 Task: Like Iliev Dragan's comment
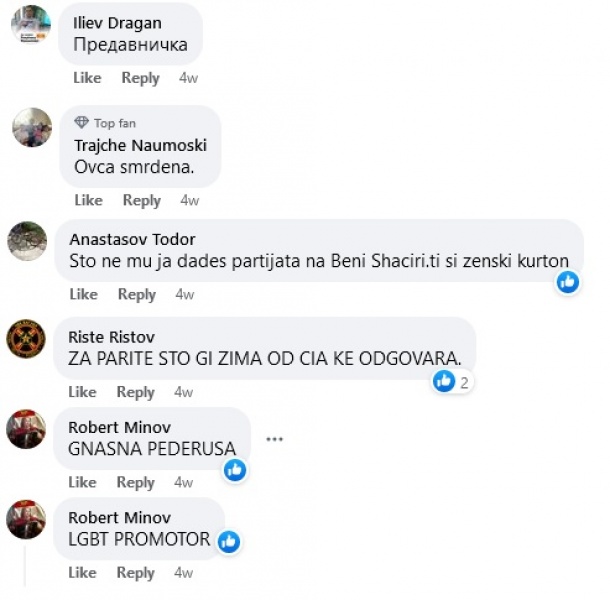point(88,78)
